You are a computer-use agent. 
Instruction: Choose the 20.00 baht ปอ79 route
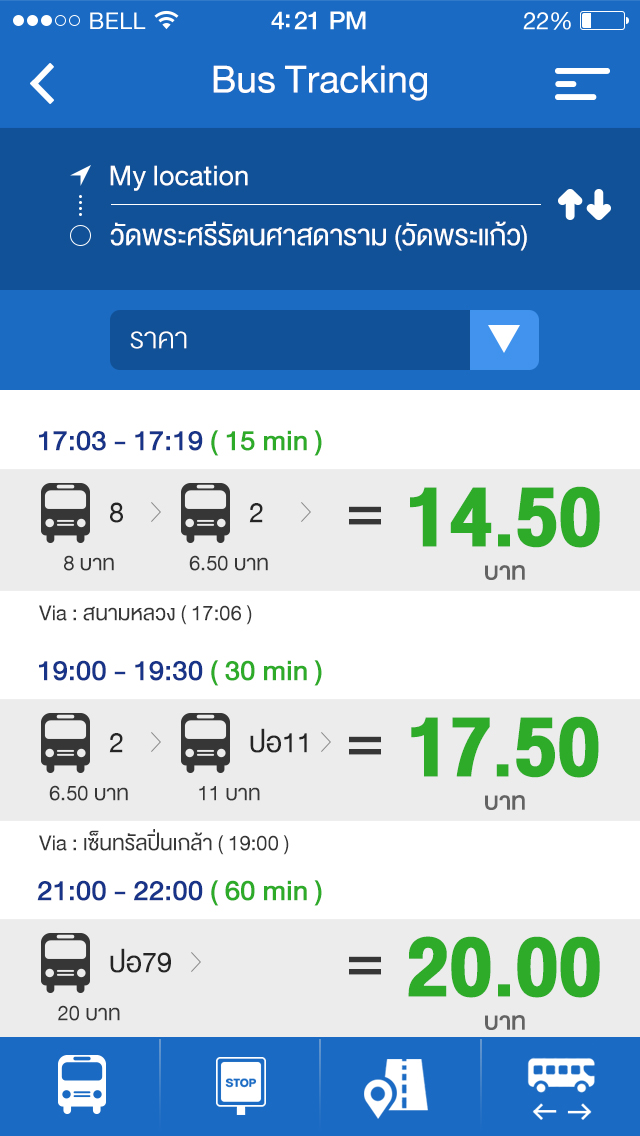tap(320, 977)
